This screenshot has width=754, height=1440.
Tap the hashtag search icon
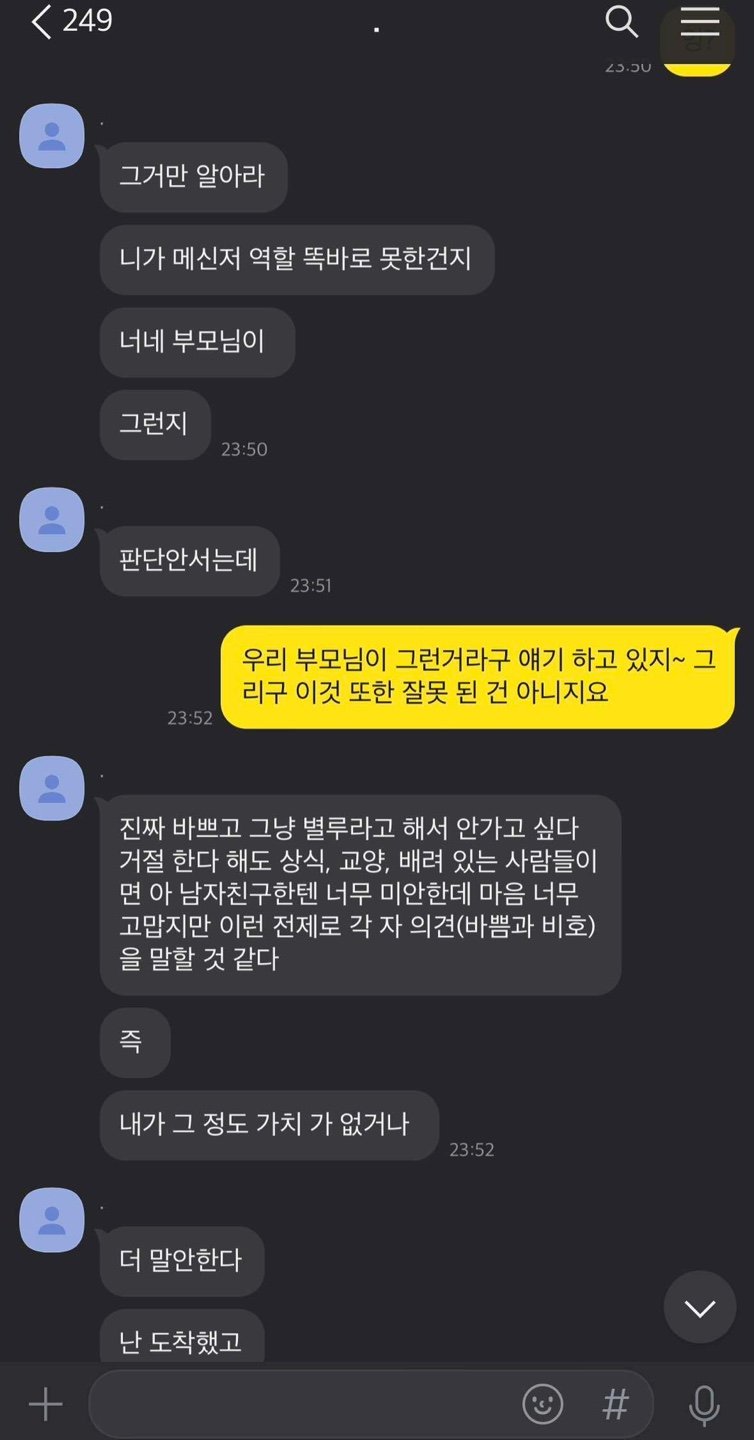click(x=616, y=1405)
